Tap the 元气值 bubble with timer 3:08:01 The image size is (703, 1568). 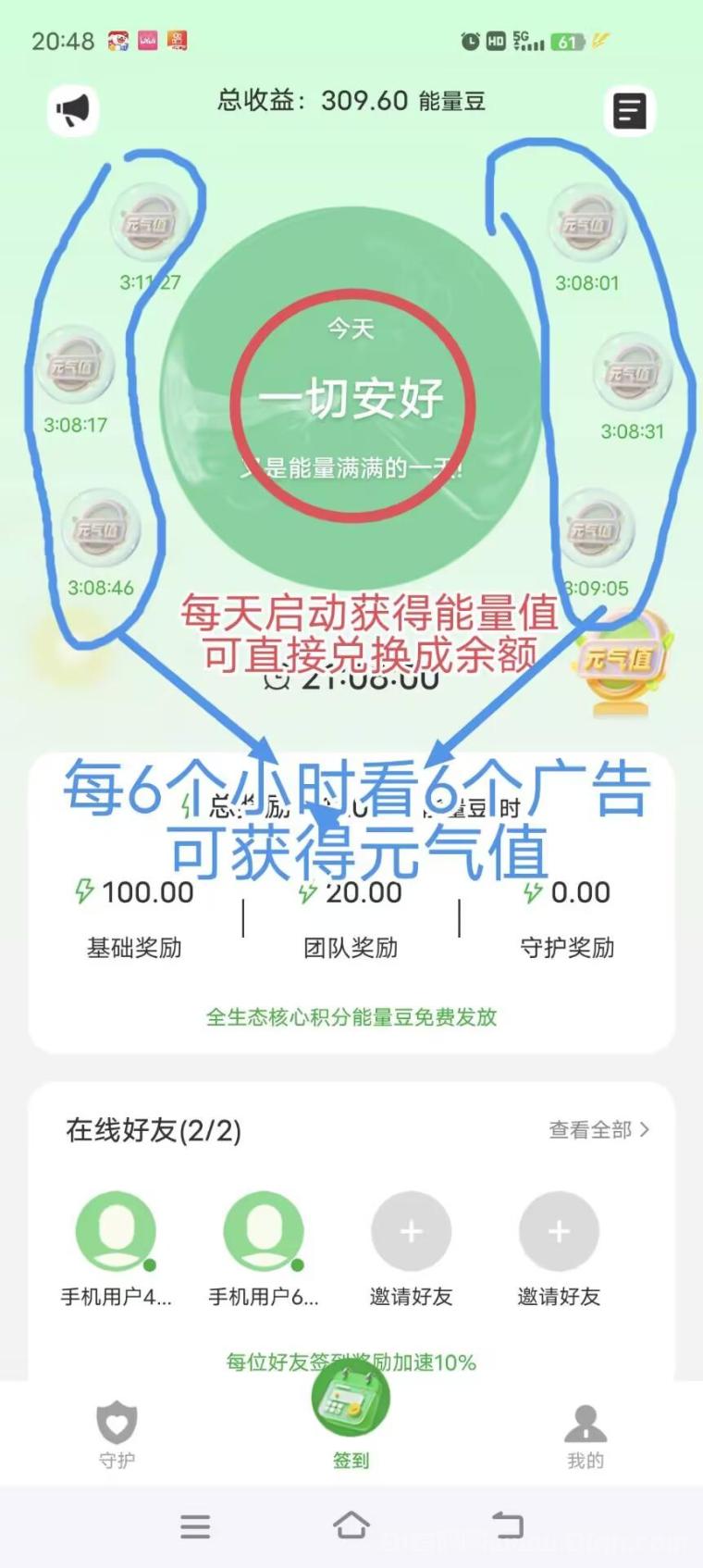coord(586,224)
